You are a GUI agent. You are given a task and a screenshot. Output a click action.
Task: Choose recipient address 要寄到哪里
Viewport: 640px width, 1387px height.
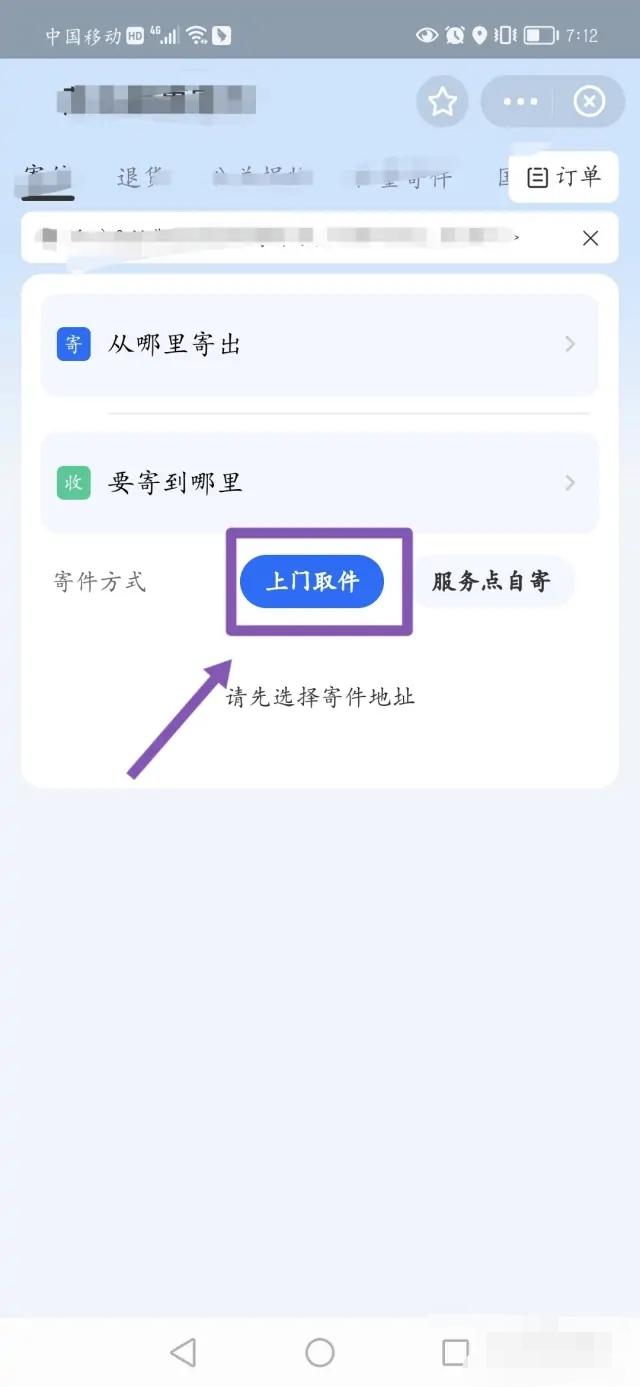point(319,483)
